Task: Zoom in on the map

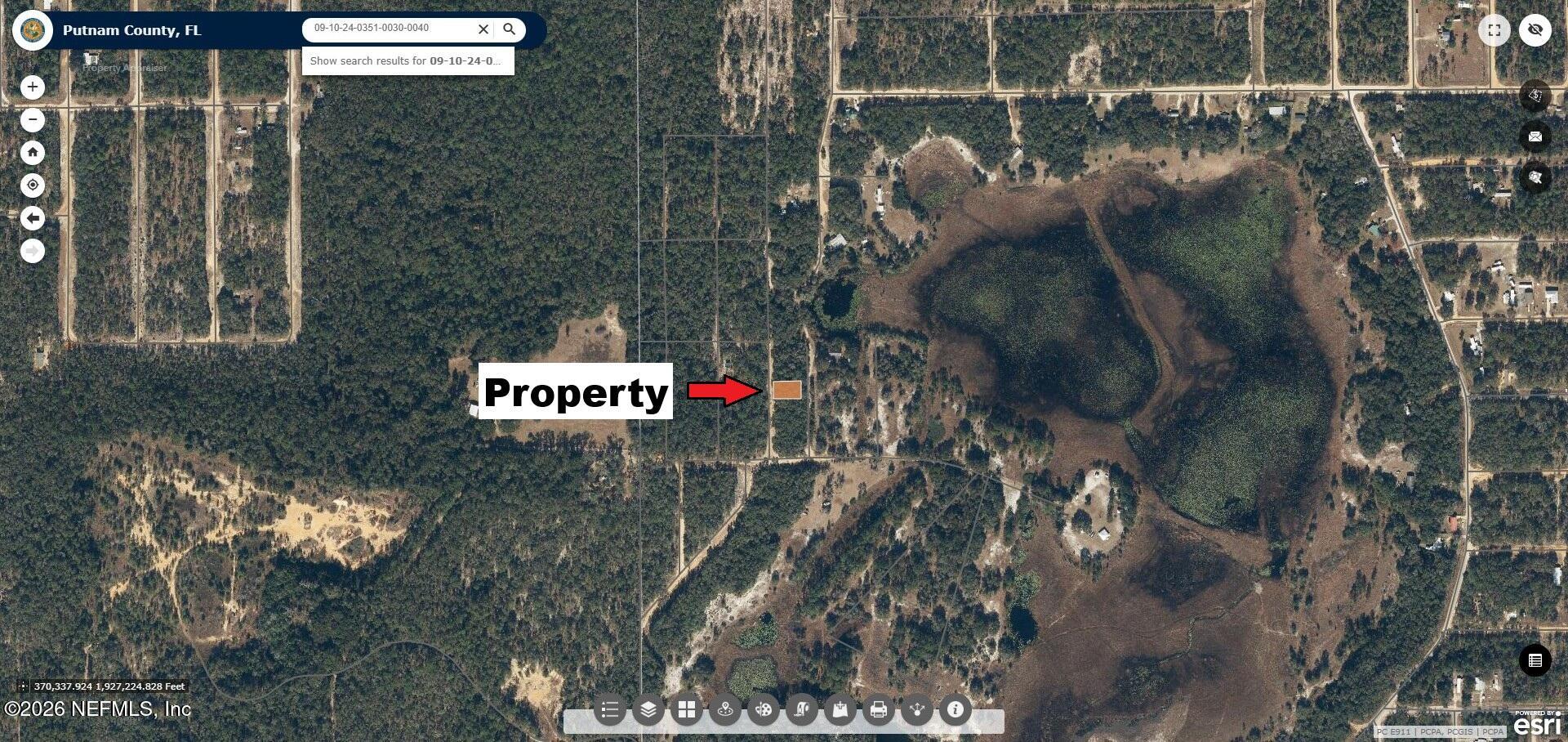Action: point(33,87)
